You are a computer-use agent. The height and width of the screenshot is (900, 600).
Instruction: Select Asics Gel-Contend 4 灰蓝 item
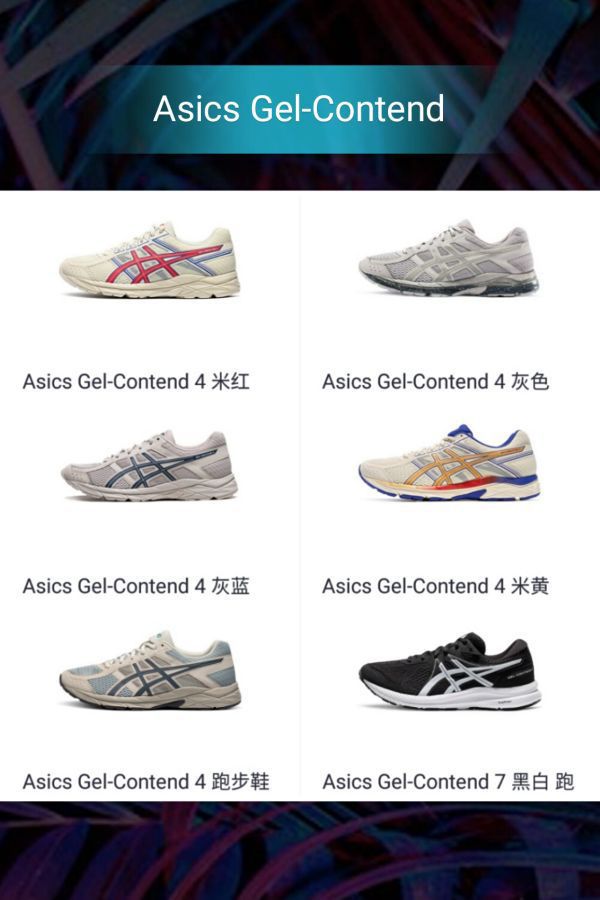point(150,467)
